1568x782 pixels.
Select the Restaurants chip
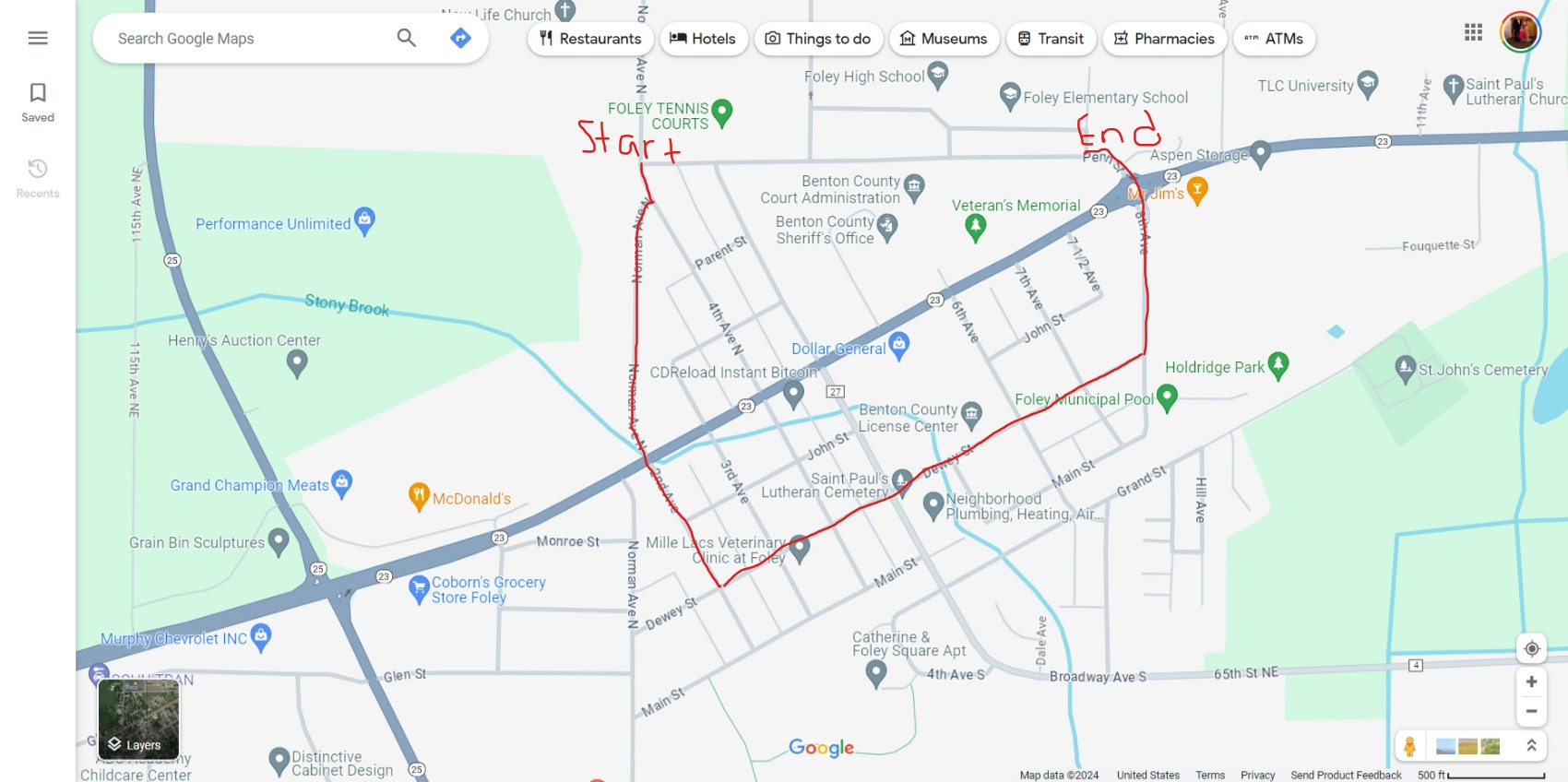(590, 39)
